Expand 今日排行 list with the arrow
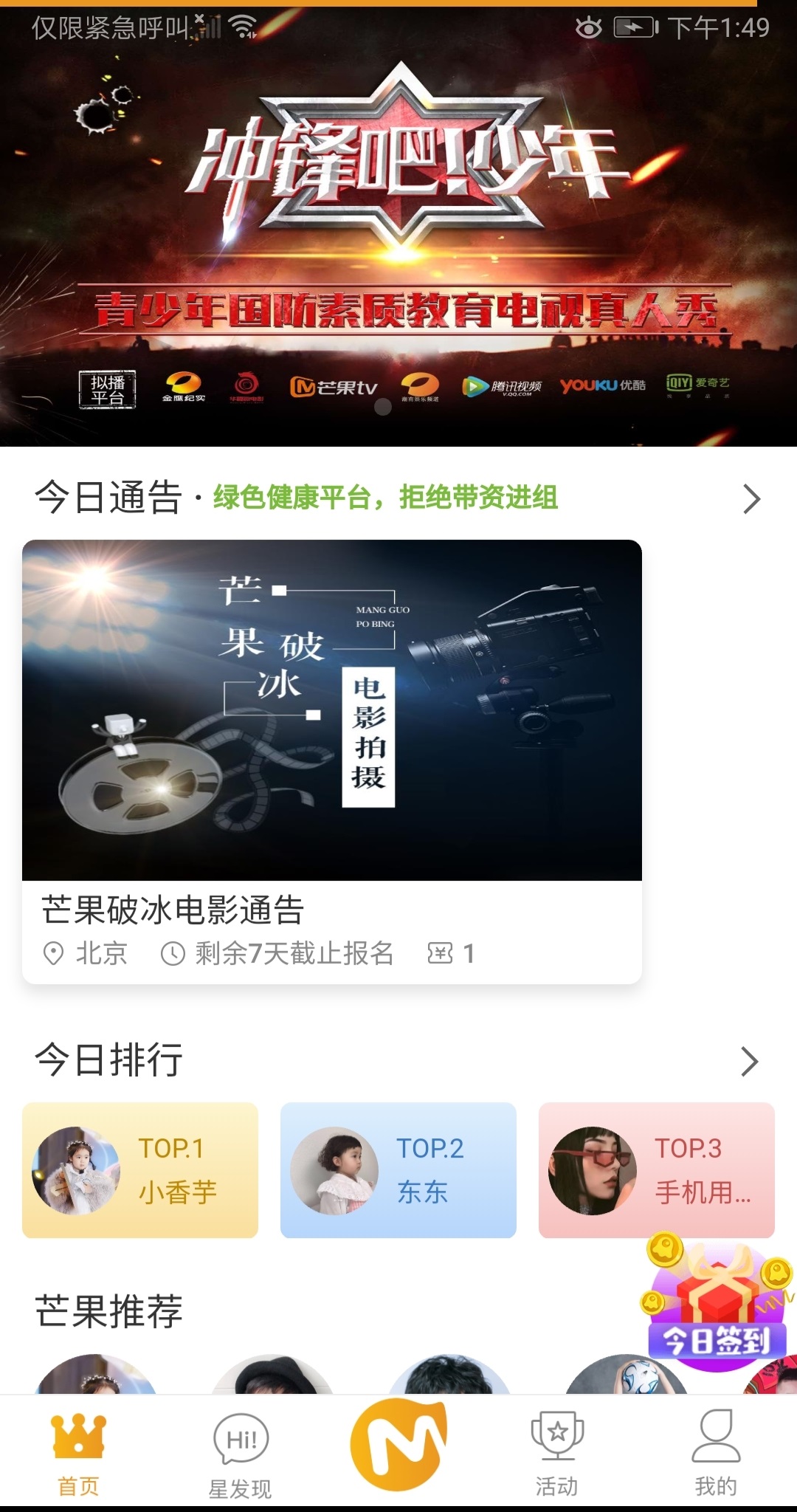The height and width of the screenshot is (1512, 797). [x=749, y=1062]
